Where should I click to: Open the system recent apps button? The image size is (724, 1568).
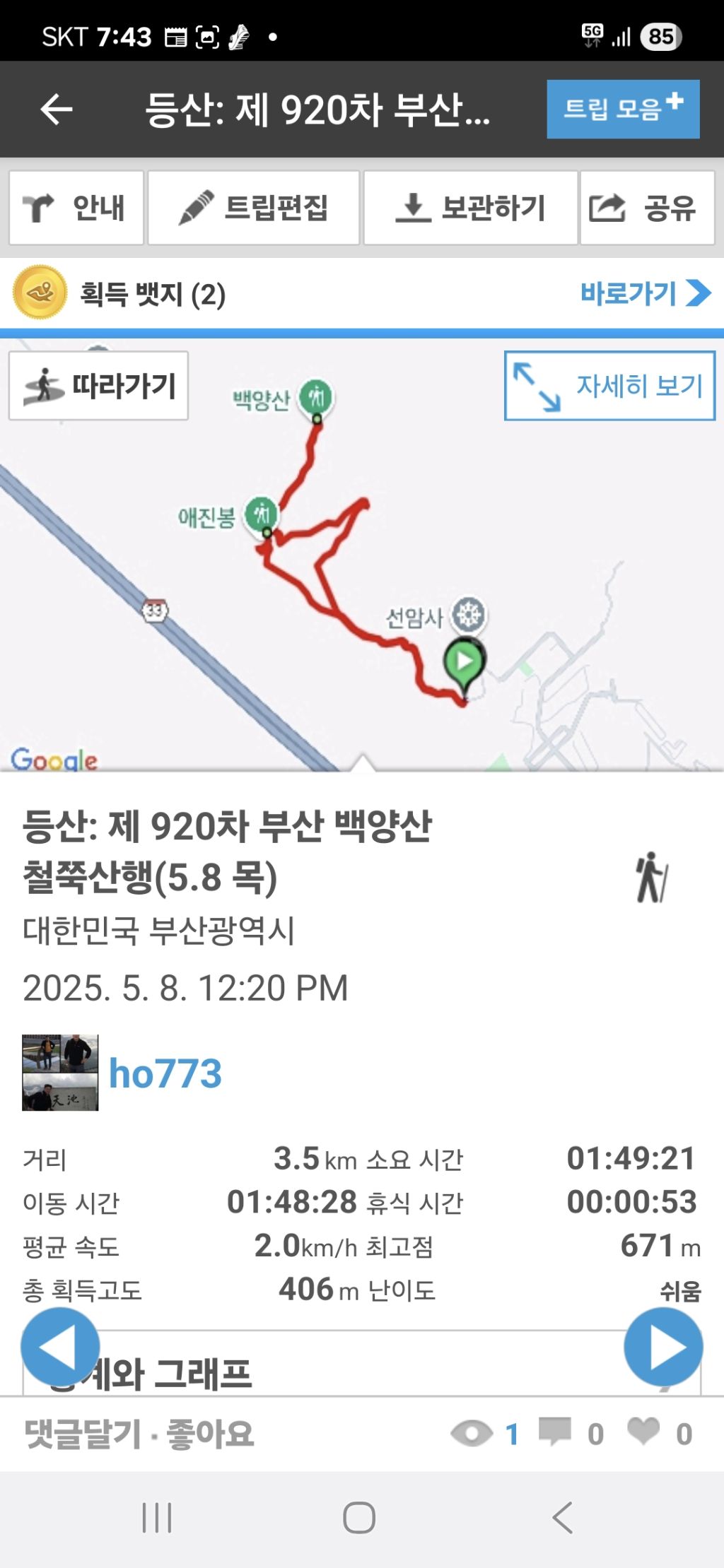[157, 1517]
